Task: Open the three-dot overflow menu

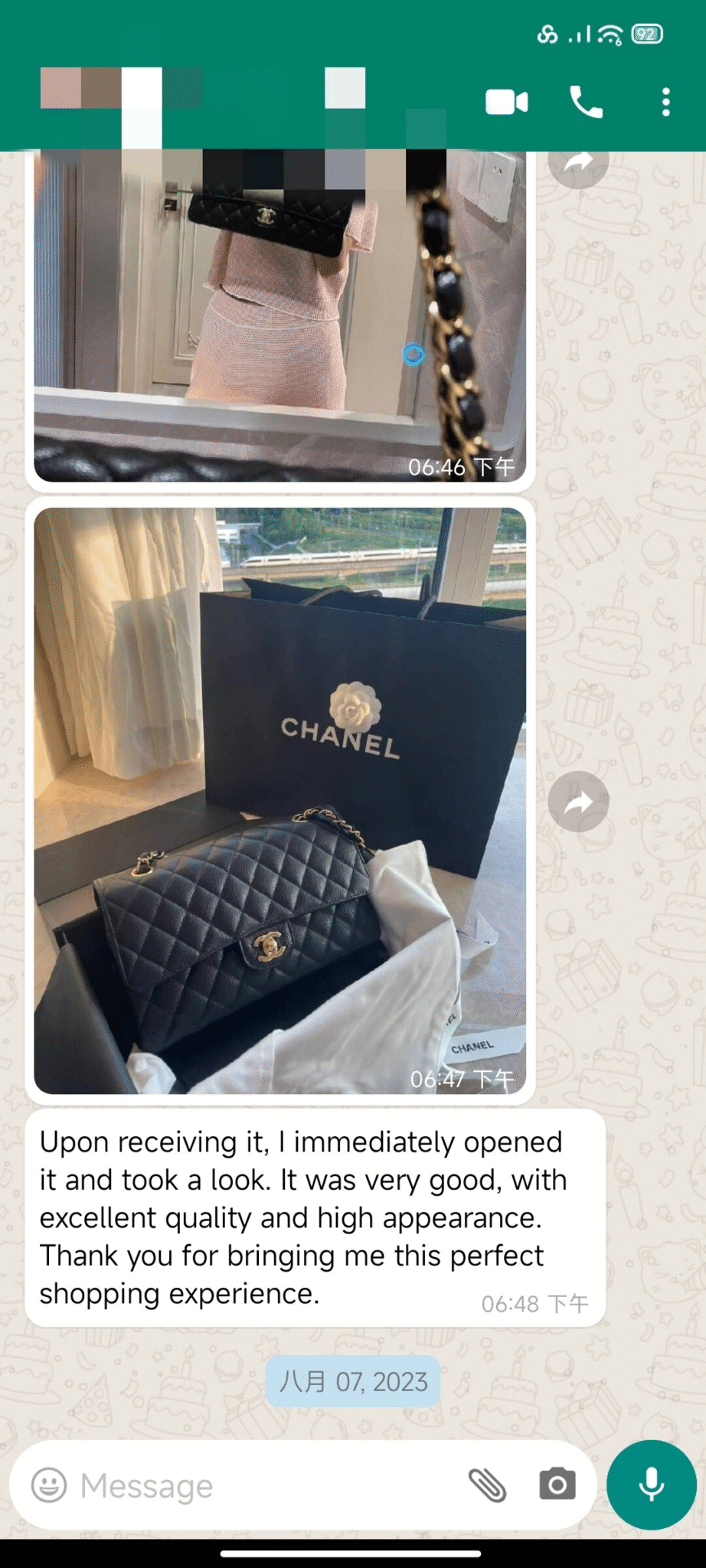Action: [x=665, y=102]
